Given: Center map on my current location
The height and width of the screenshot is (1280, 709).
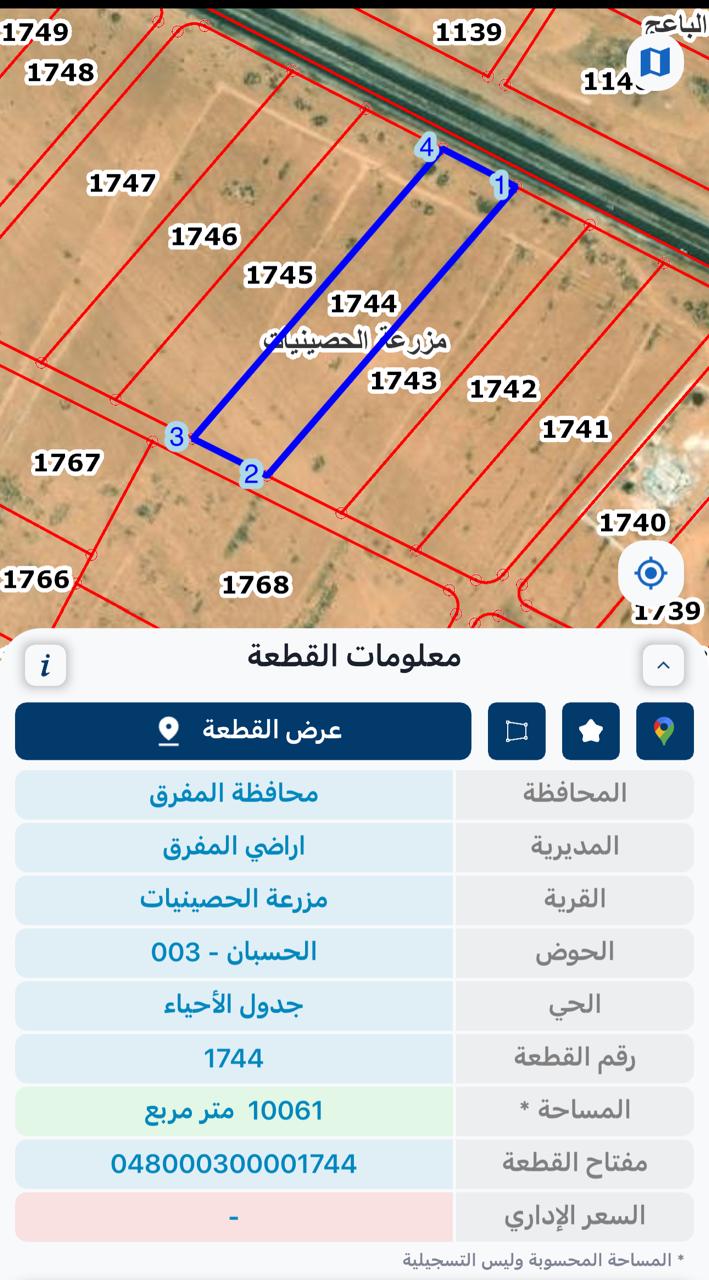Looking at the screenshot, I should 651,573.
